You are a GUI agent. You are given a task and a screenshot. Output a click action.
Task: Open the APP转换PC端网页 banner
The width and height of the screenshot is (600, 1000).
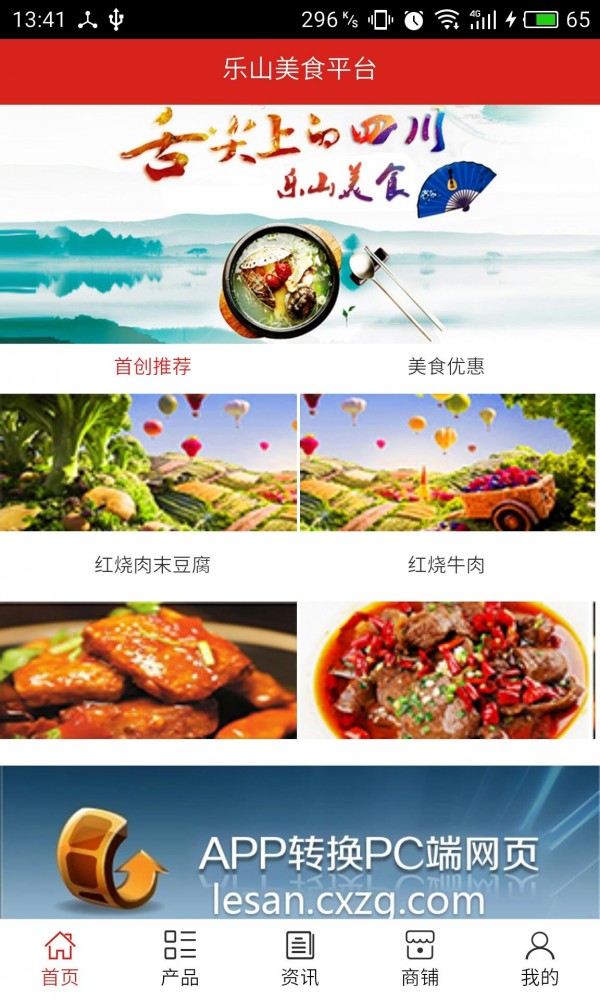point(300,842)
